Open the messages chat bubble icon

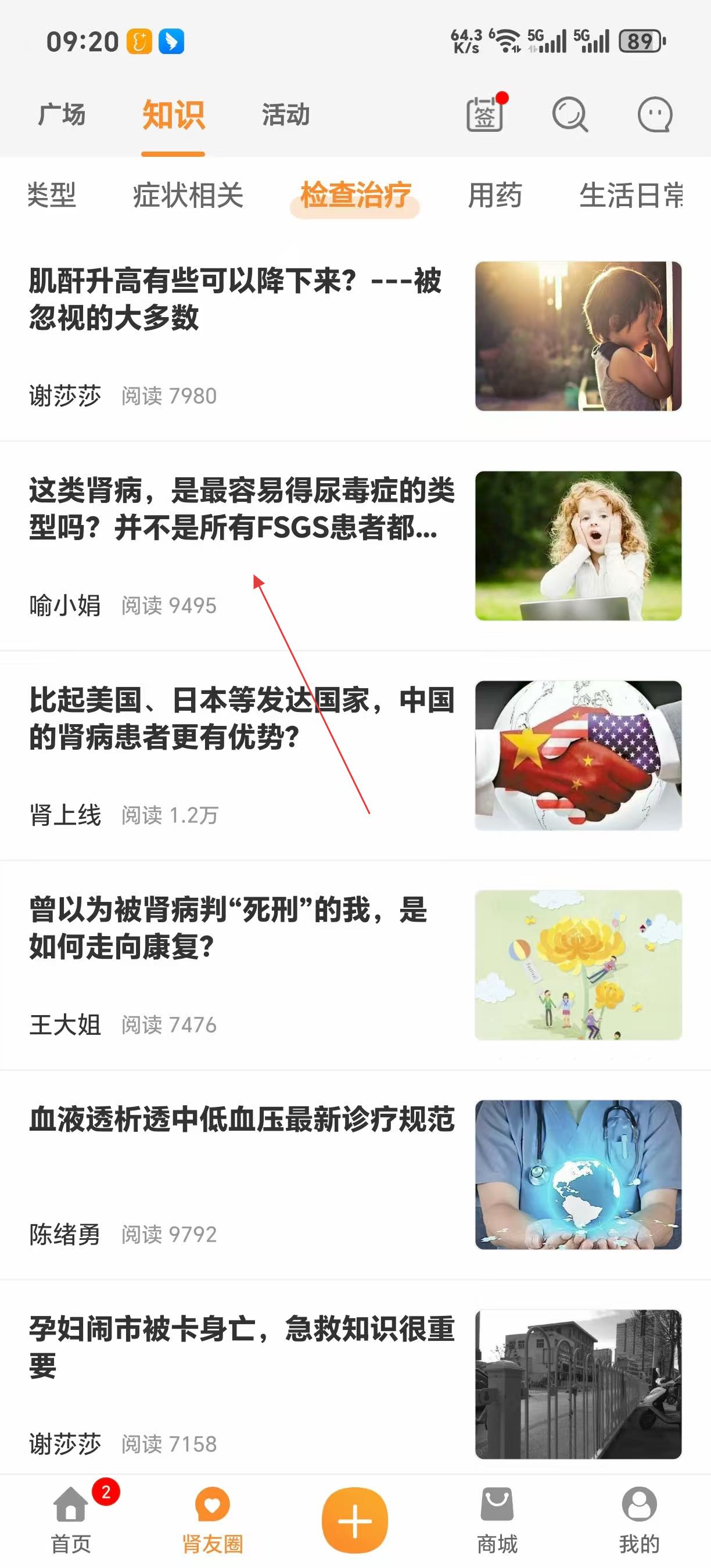click(655, 114)
